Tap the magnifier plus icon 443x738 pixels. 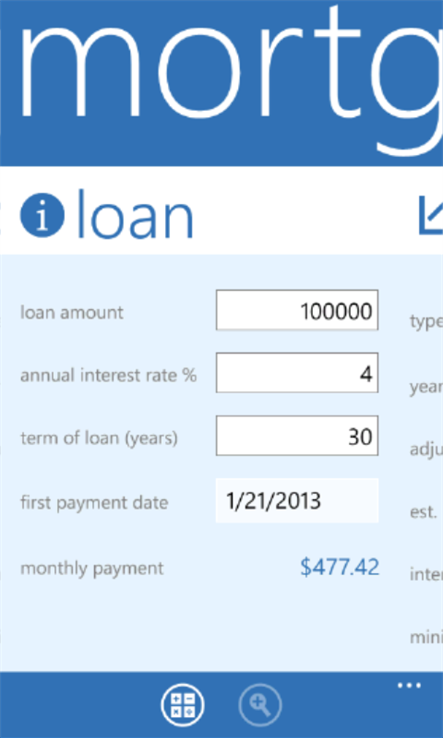[260, 705]
